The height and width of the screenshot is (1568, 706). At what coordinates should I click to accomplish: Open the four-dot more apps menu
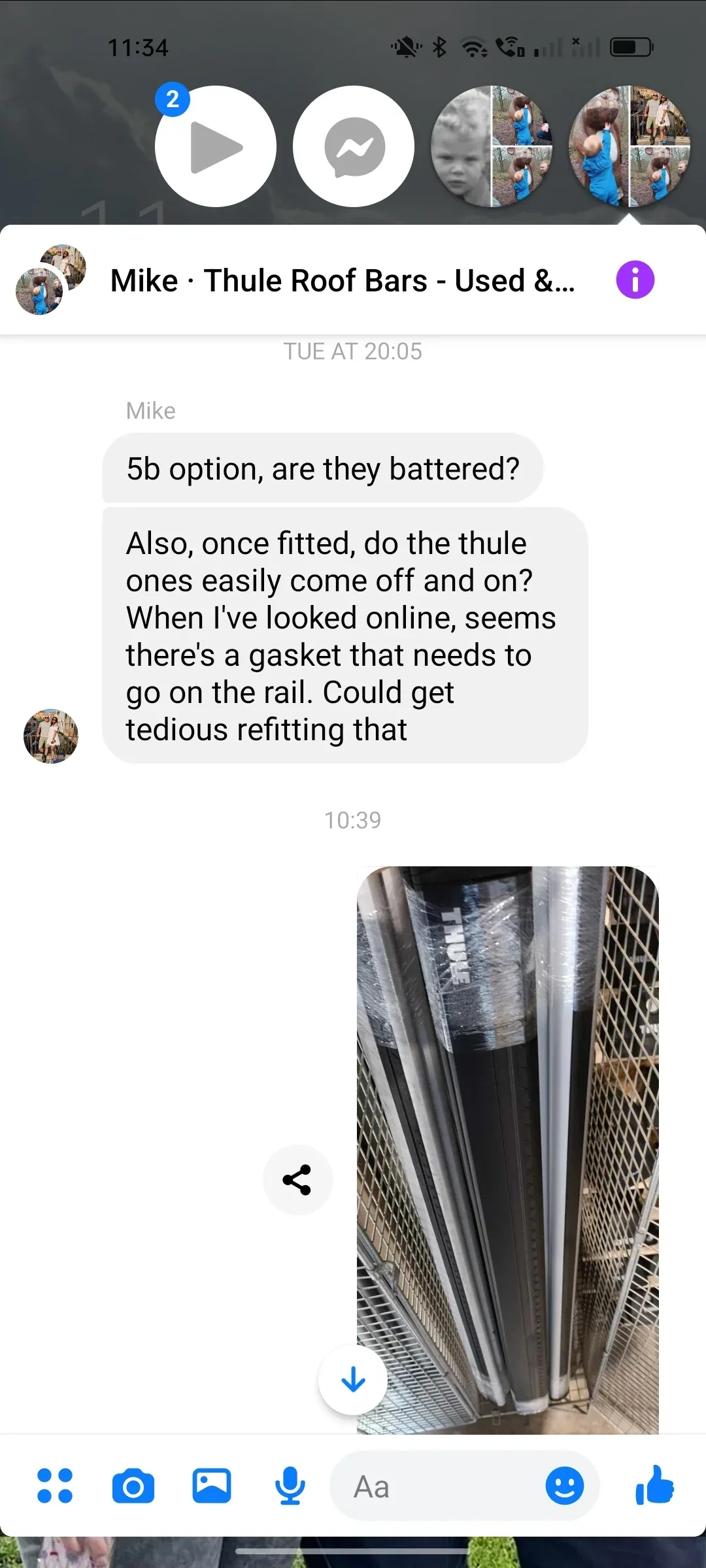pos(55,1486)
